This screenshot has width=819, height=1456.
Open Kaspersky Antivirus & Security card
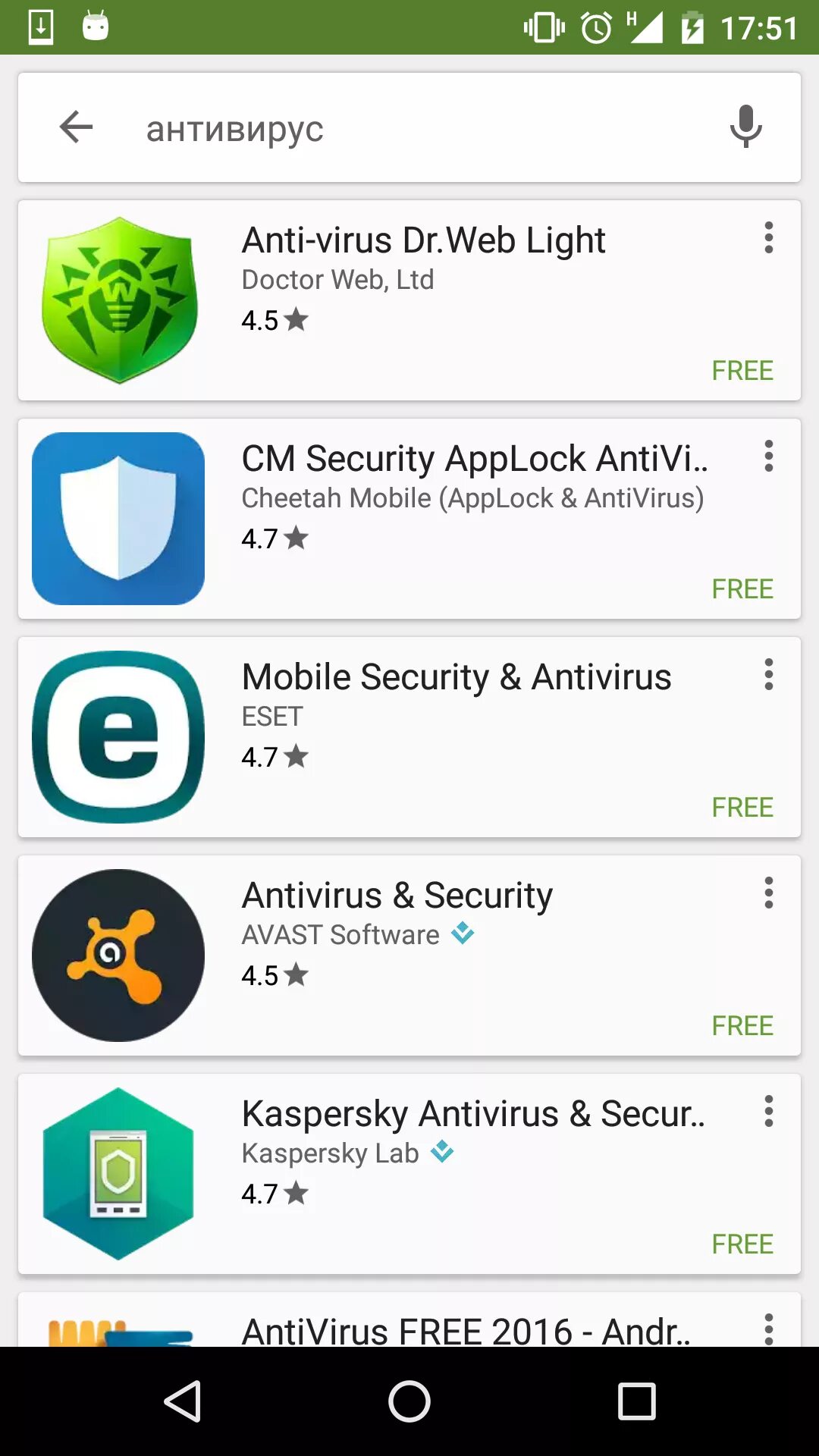pos(409,1174)
